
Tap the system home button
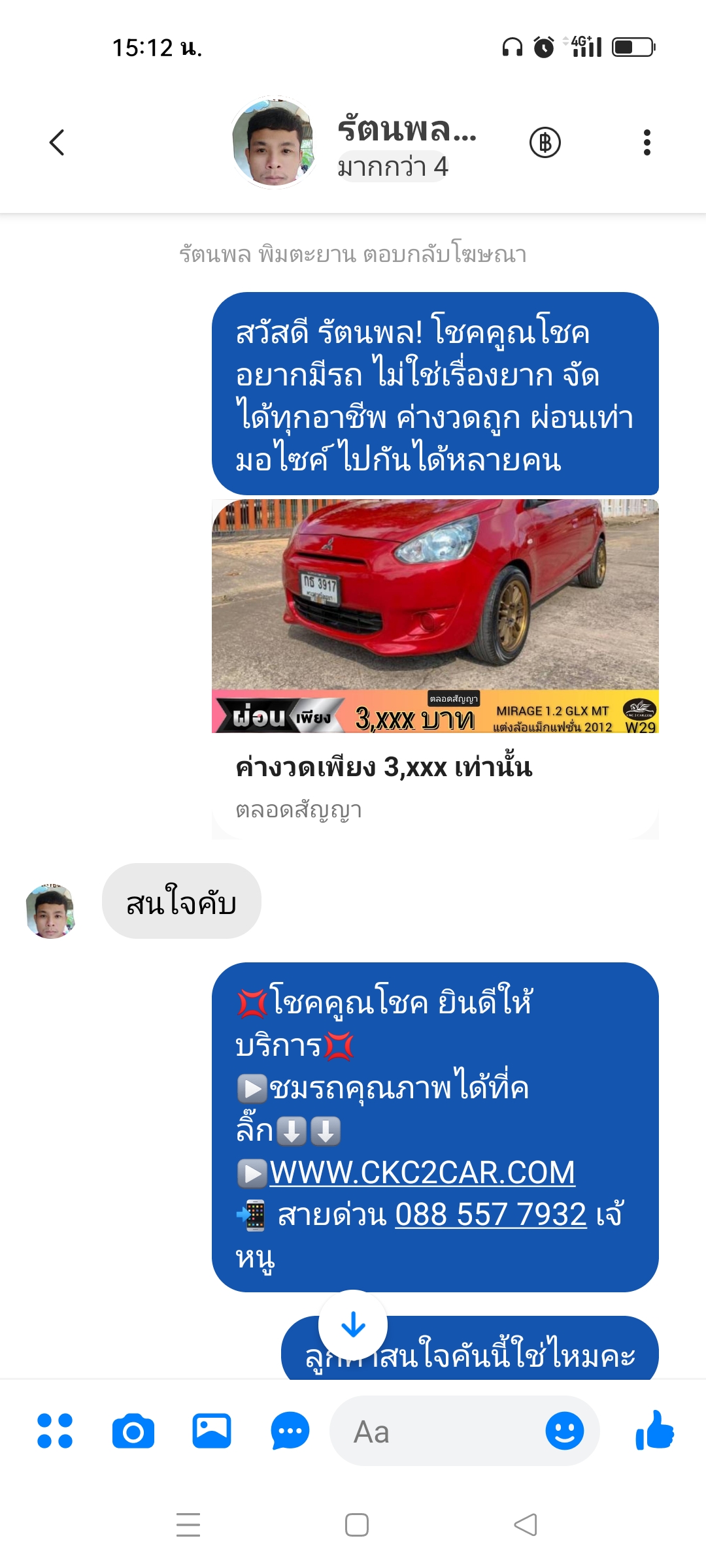coord(356,1525)
